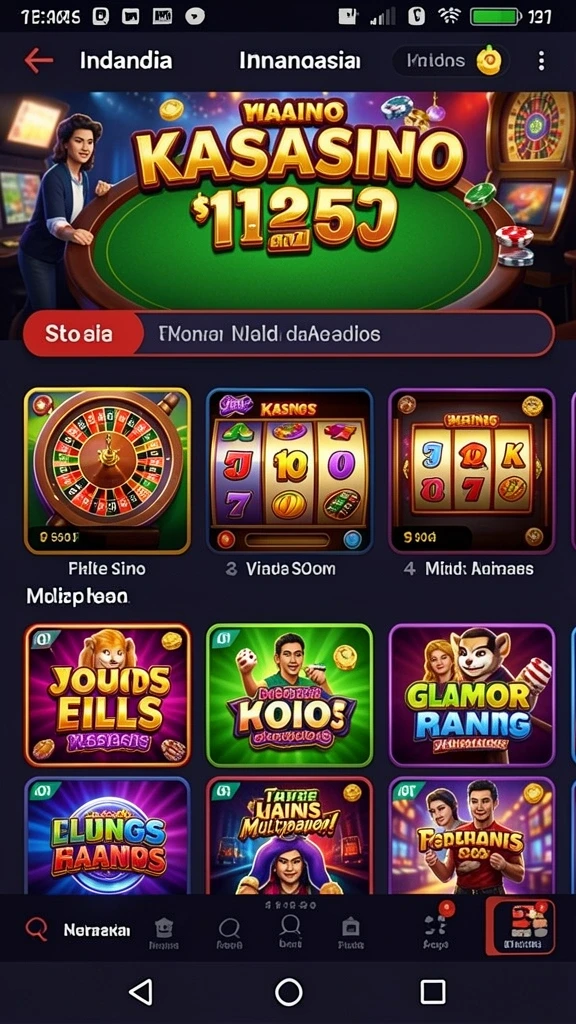Open the Glamor Raning game
576x1024 pixels.
point(472,694)
